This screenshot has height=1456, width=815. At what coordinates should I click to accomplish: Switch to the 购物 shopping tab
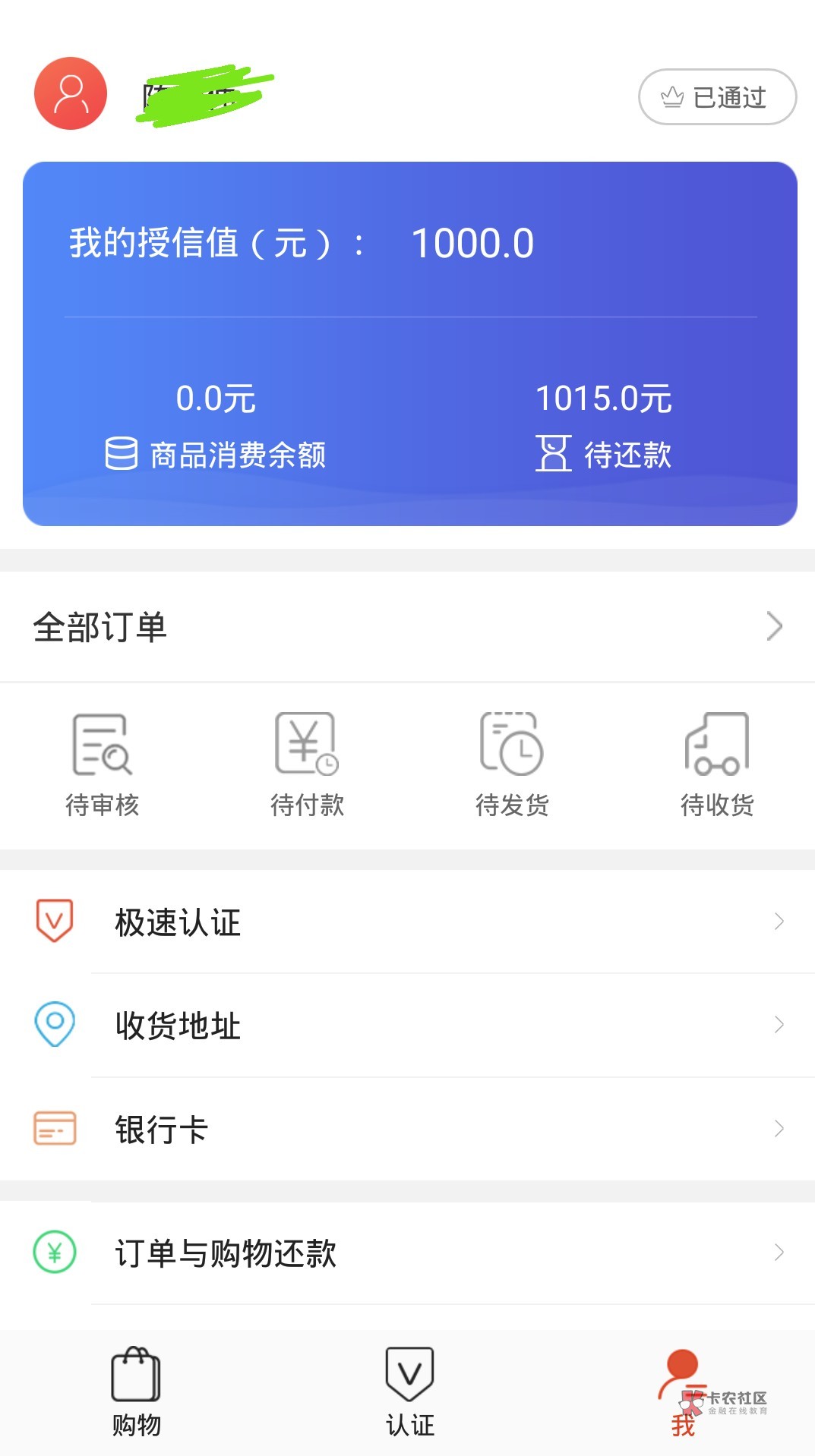(x=136, y=1393)
